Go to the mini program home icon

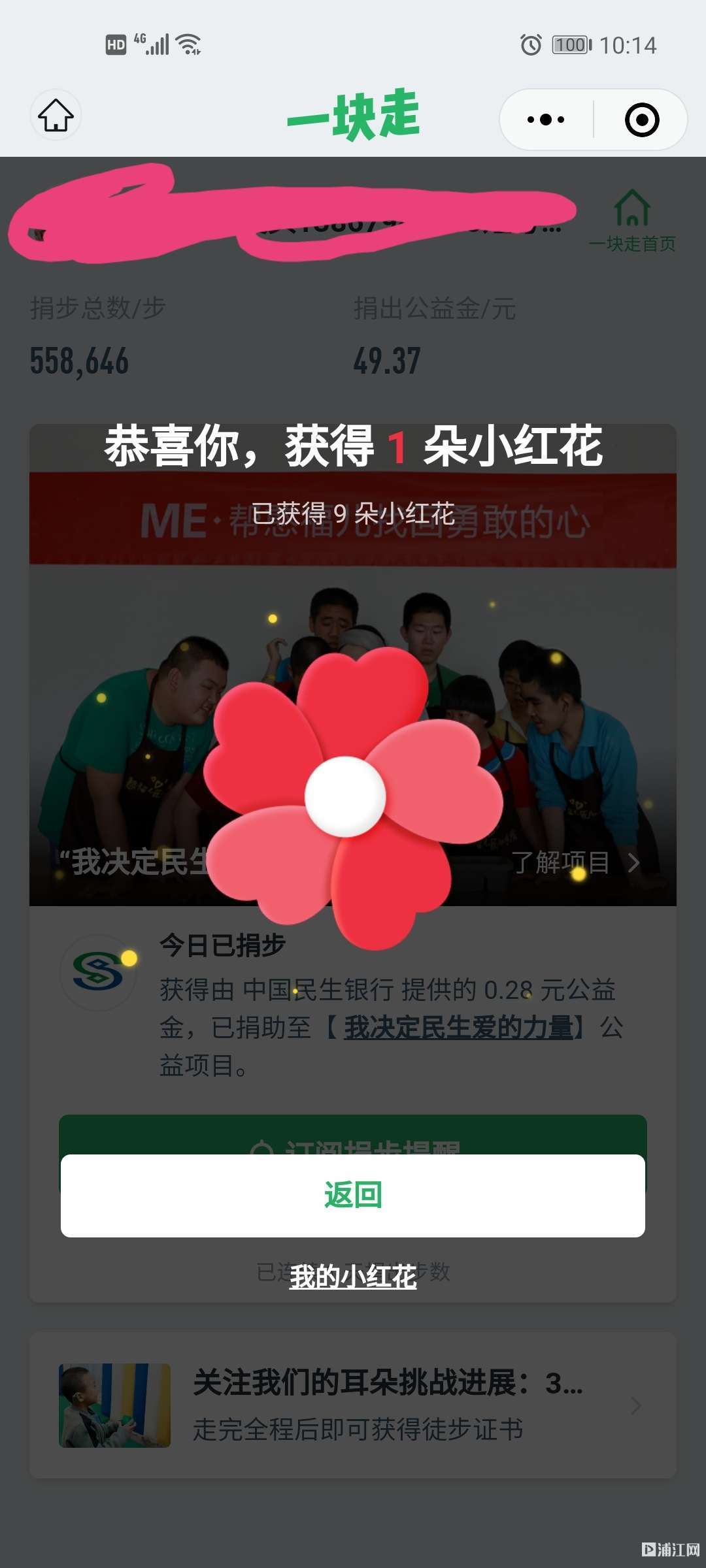coord(56,116)
